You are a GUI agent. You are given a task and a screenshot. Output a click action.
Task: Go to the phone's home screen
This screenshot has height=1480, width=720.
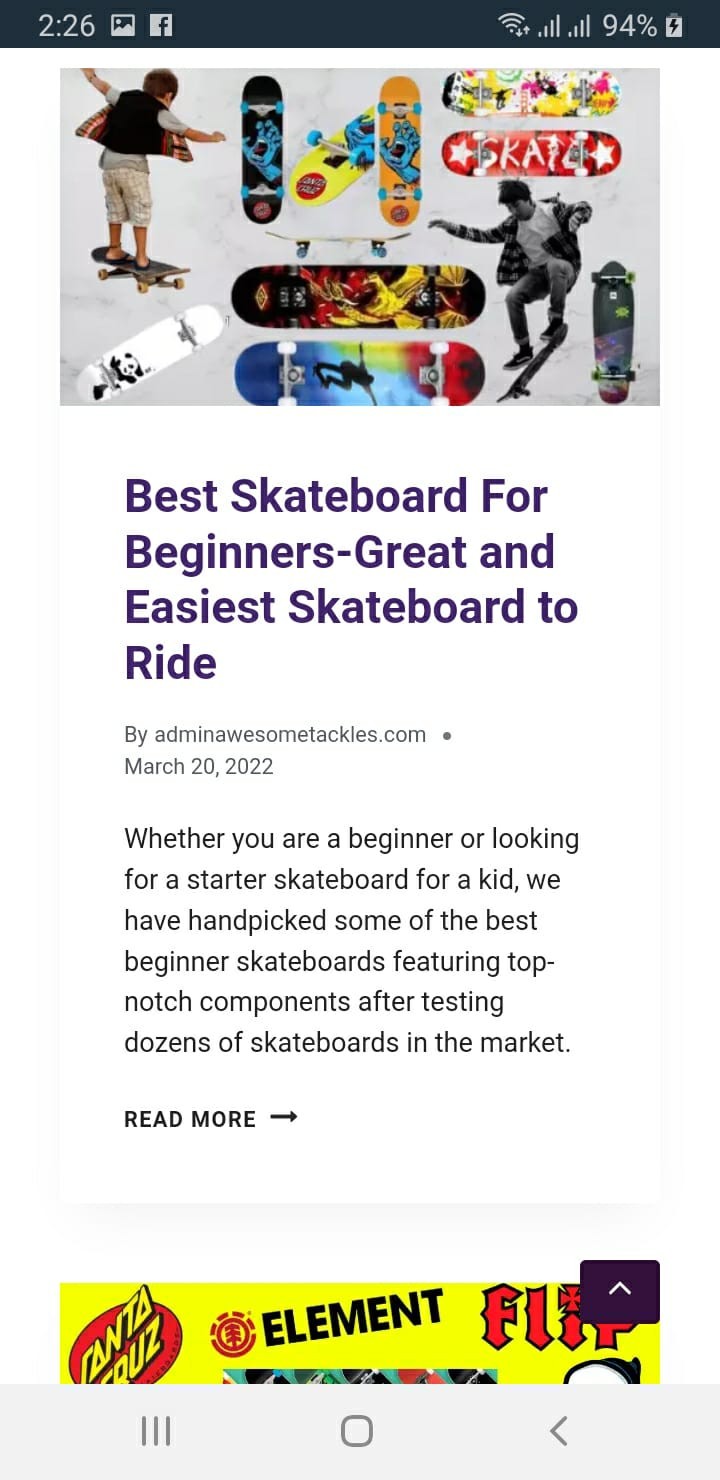[x=357, y=1431]
